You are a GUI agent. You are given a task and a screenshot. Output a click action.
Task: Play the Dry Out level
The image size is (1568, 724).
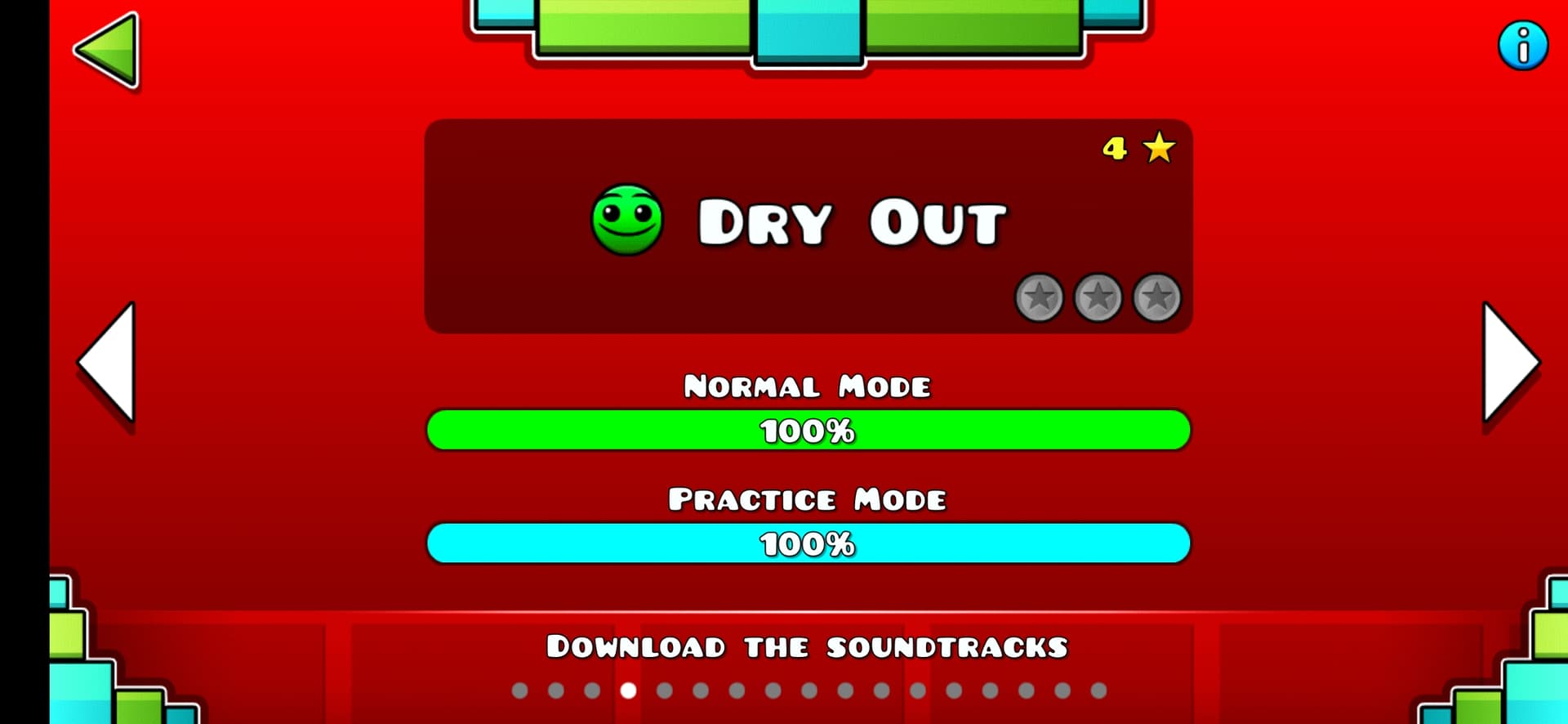point(807,225)
